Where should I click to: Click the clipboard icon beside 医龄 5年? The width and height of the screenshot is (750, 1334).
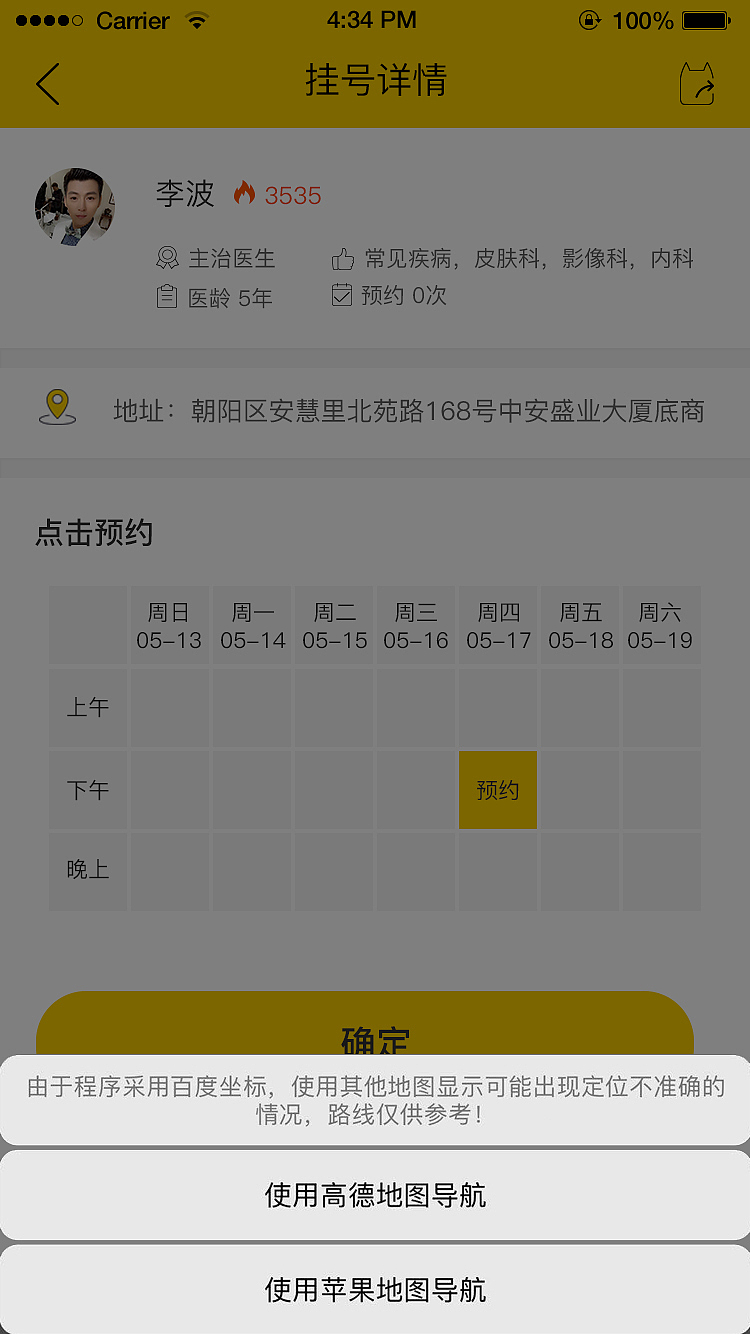pyautogui.click(x=165, y=297)
